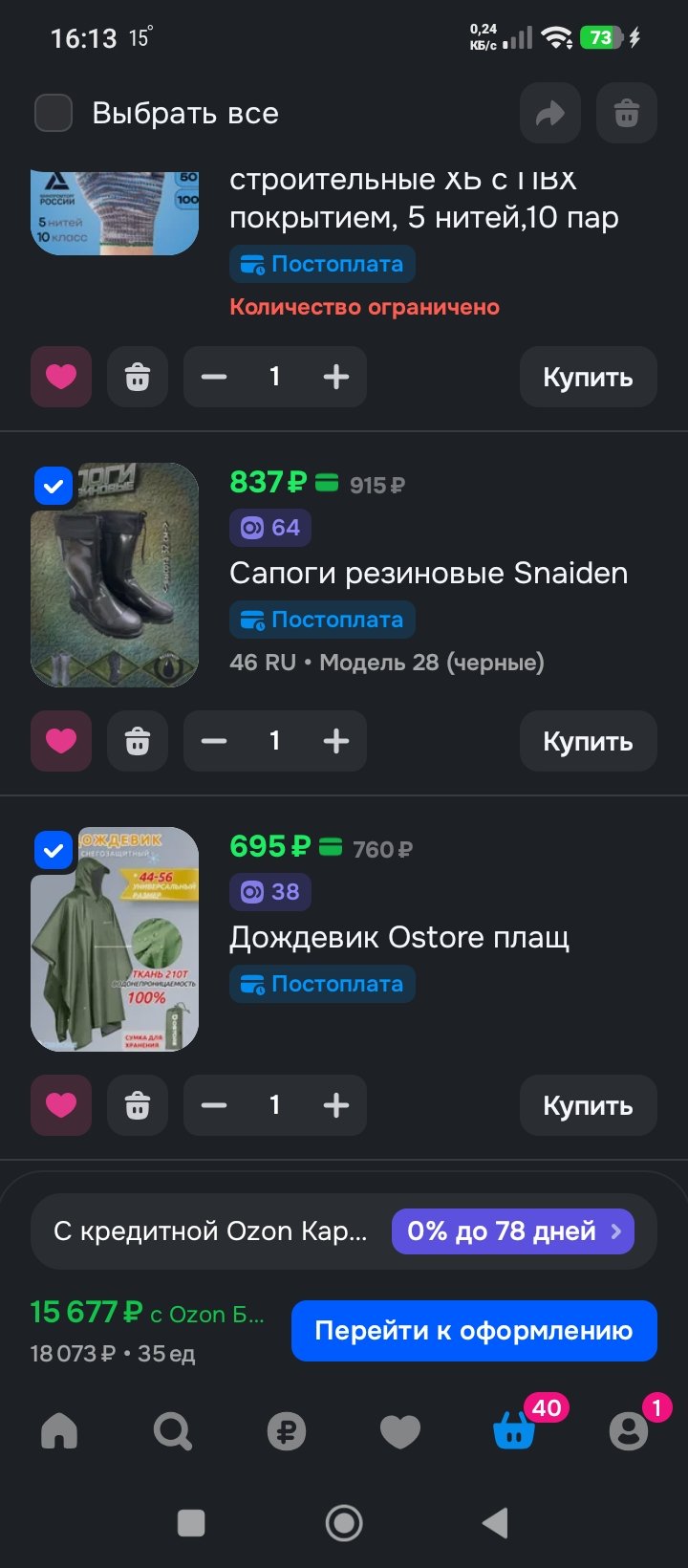Tick the "Выбрать все" checkbox

[54, 113]
